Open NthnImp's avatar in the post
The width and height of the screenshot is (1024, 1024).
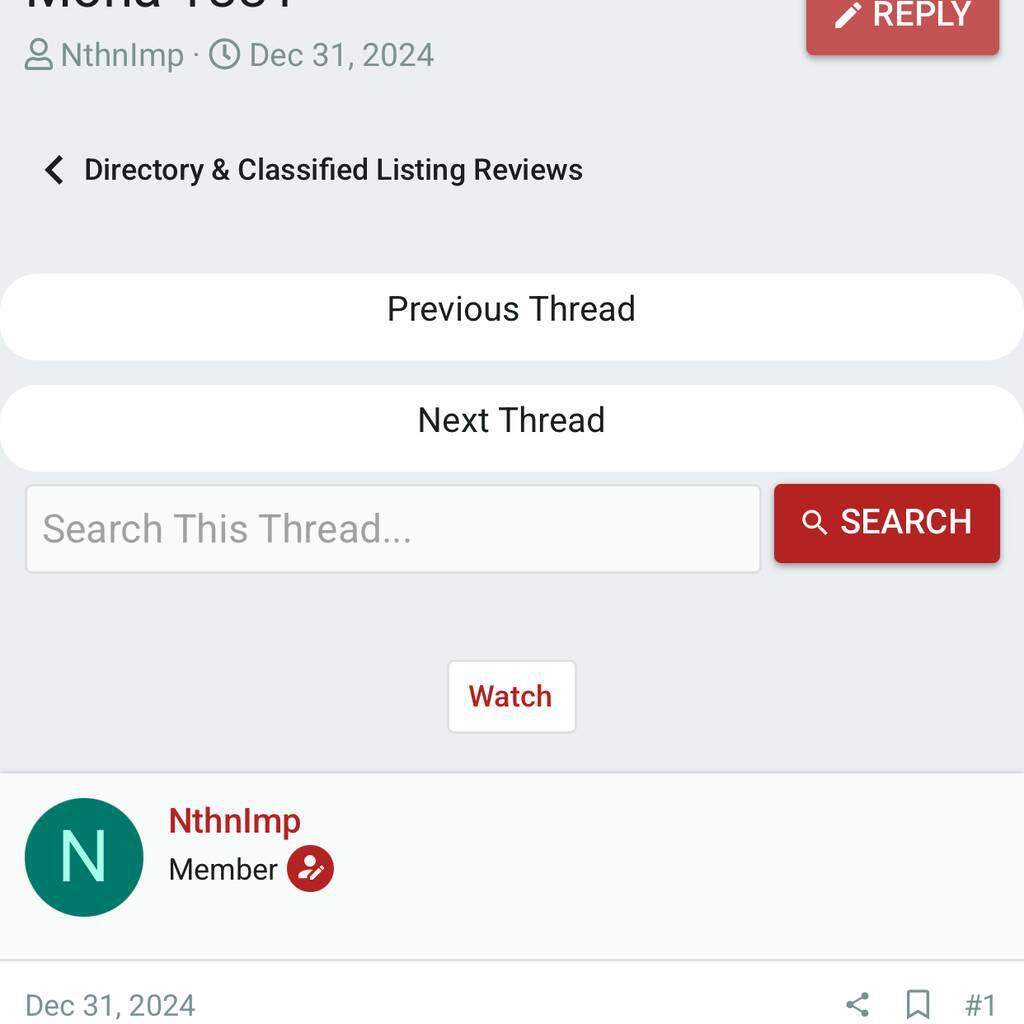coord(84,857)
